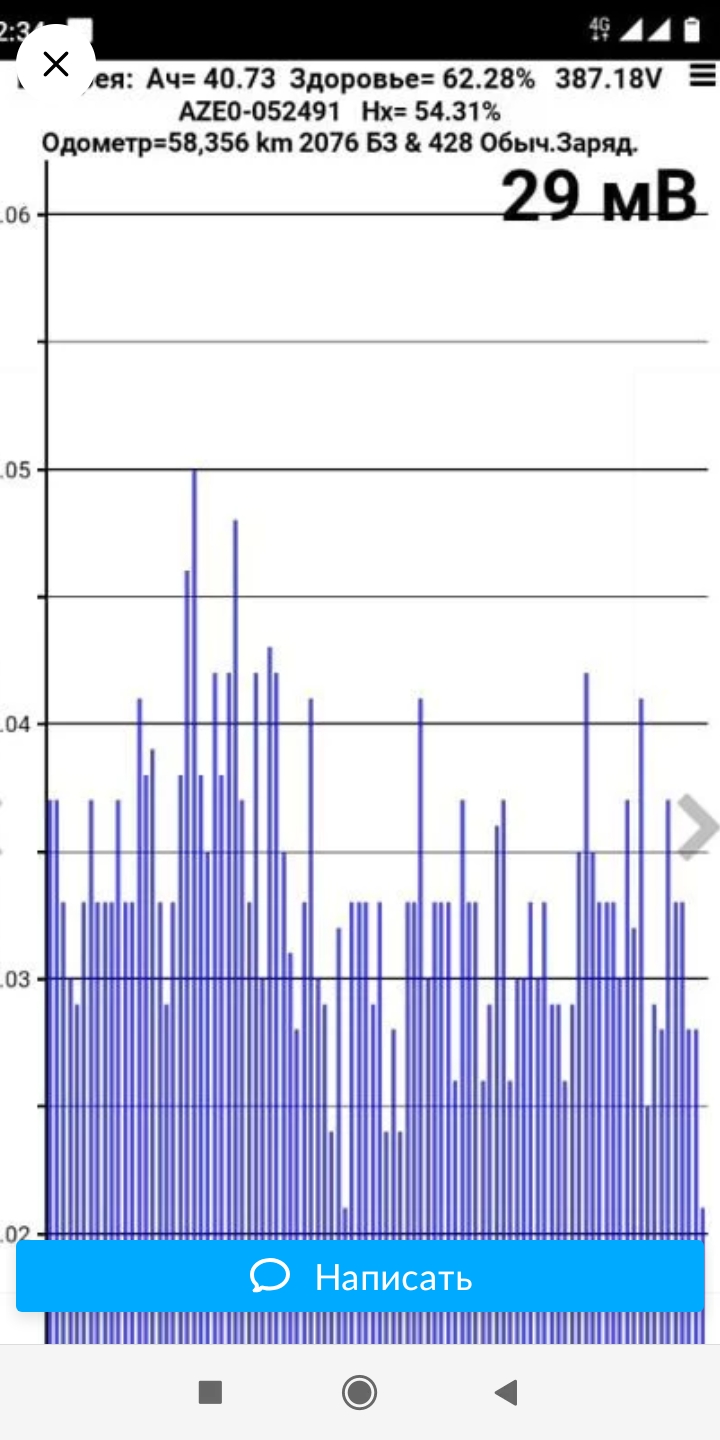Go to the next photo
The width and height of the screenshot is (720, 1440).
[697, 827]
